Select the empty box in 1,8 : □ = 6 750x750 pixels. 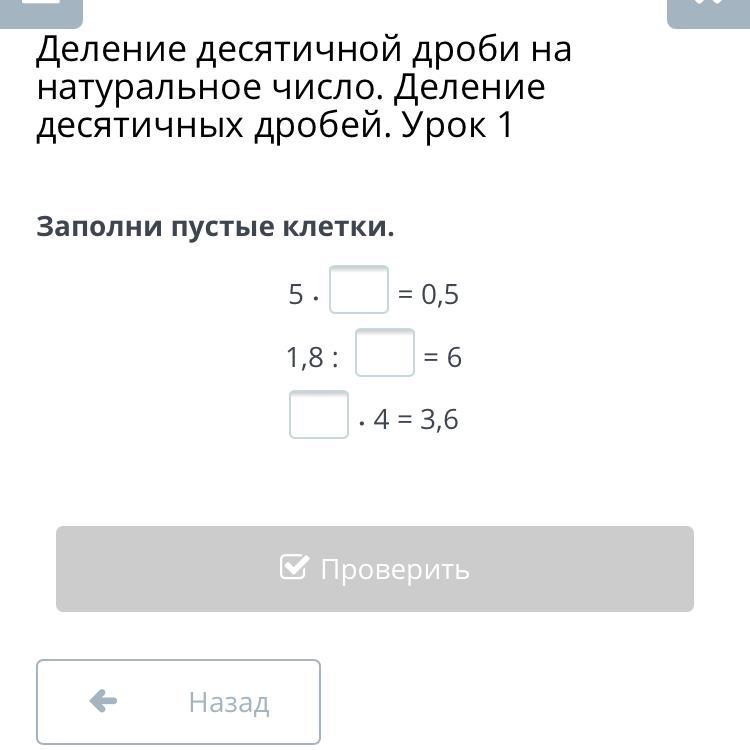(x=385, y=353)
